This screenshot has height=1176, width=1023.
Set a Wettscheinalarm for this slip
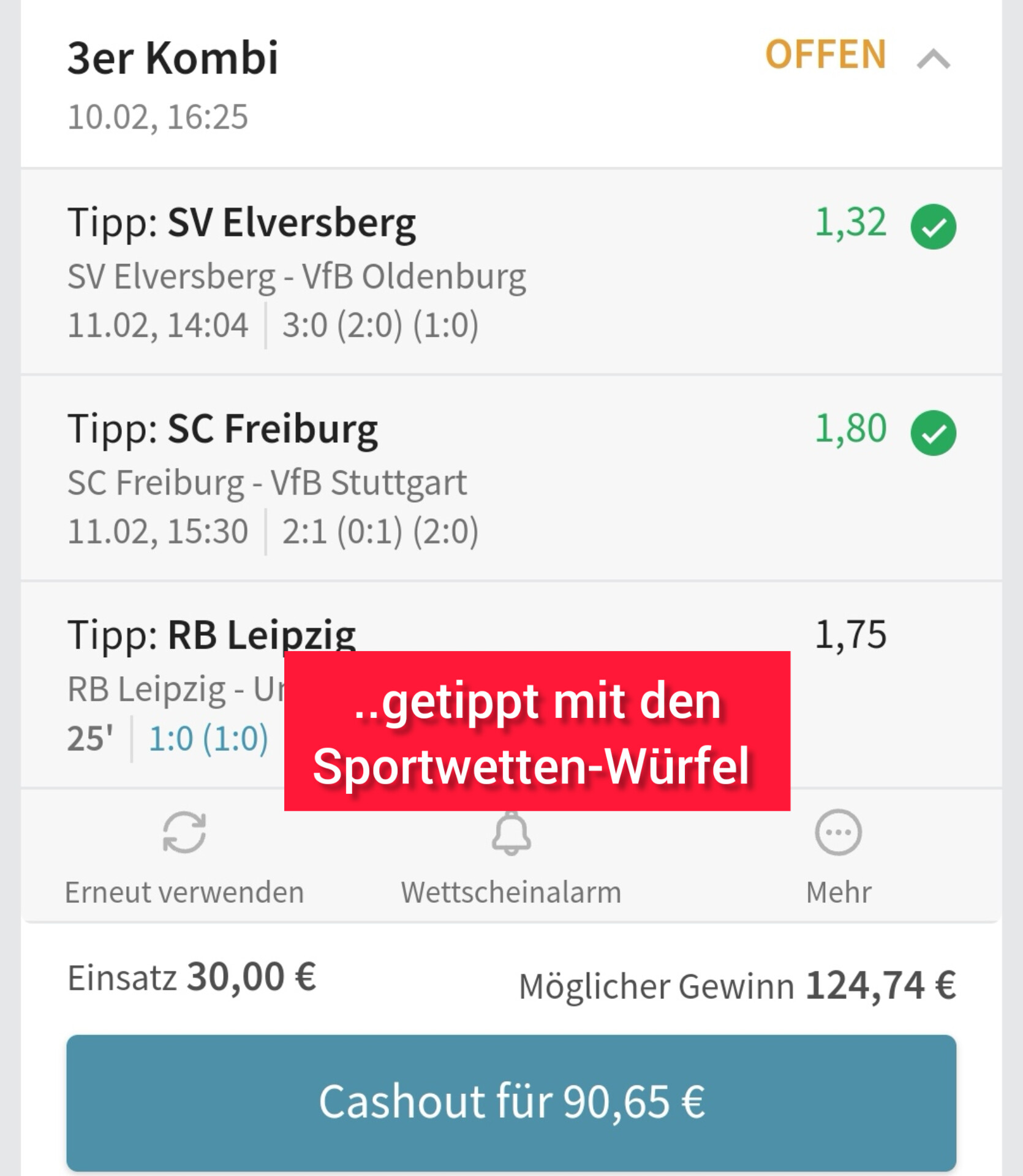pos(511,856)
